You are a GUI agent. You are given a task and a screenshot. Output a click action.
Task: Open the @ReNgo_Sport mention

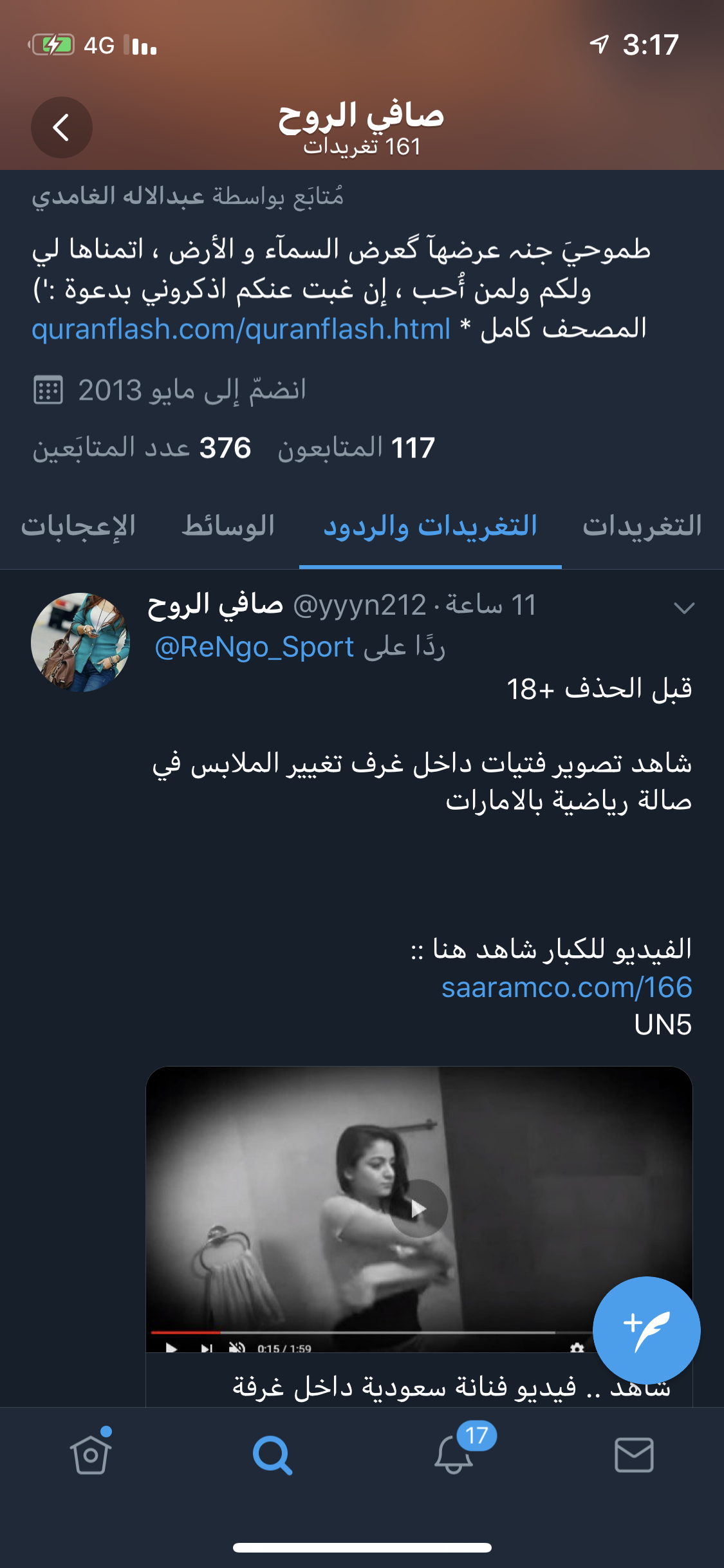coord(254,647)
